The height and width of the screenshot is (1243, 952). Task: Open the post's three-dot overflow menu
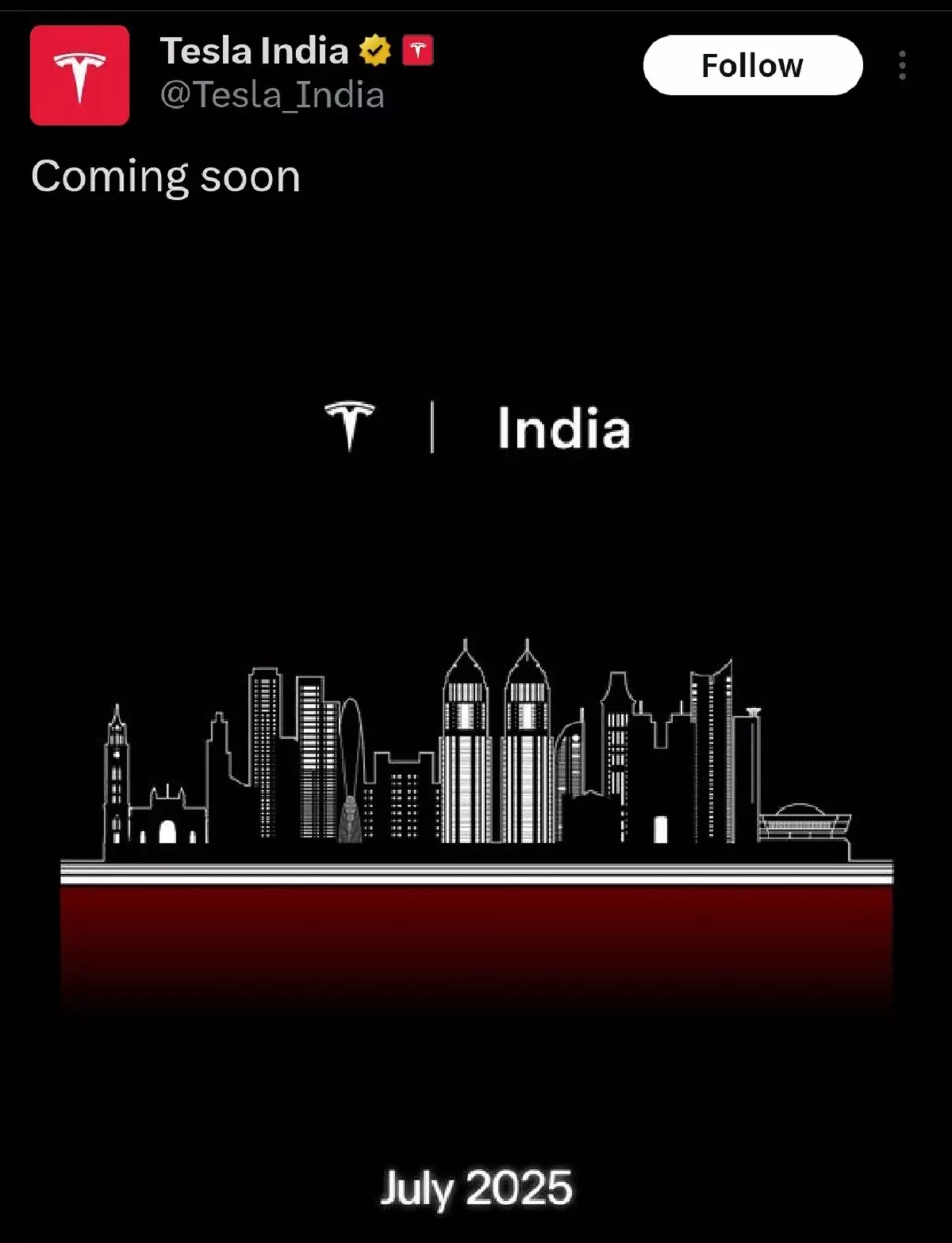coord(902,66)
